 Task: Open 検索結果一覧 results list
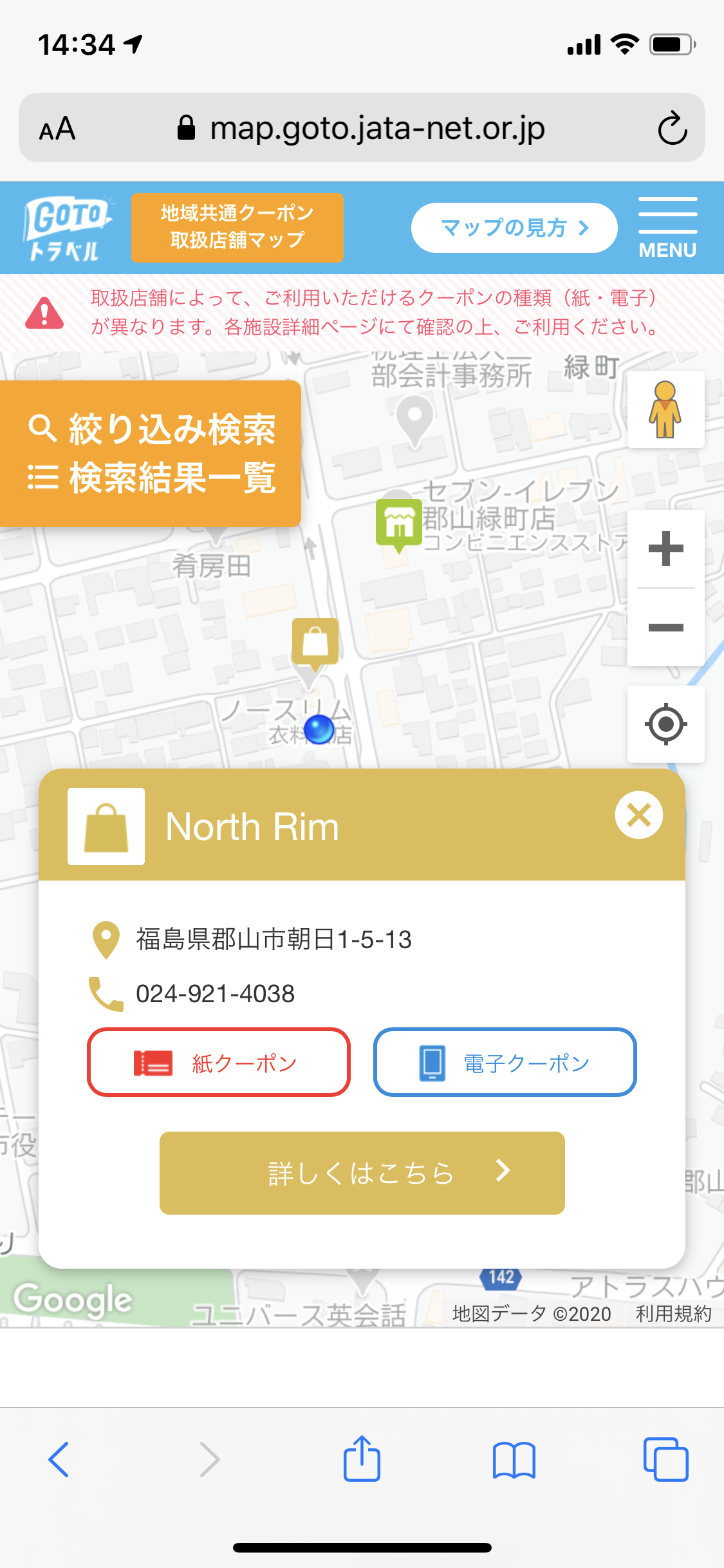[152, 478]
